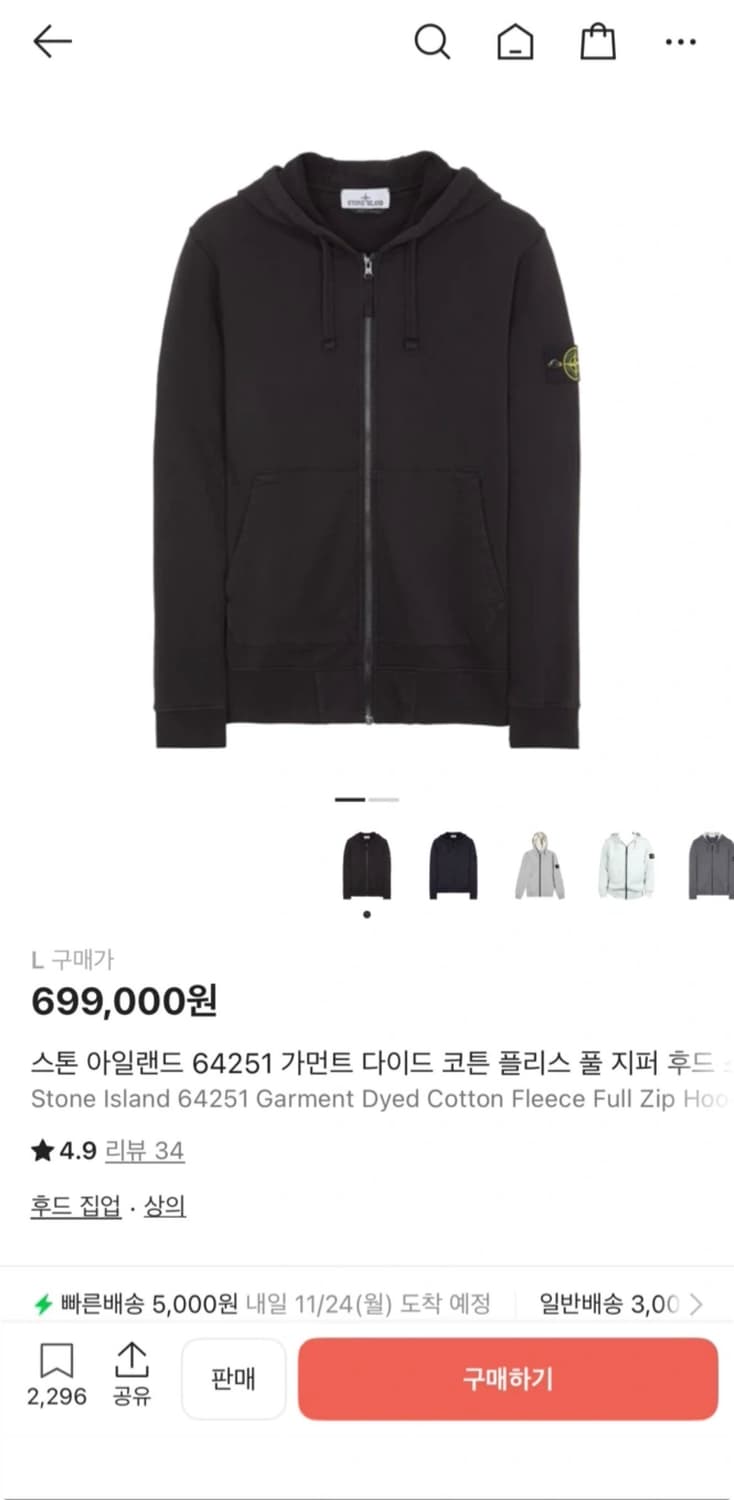The height and width of the screenshot is (1500, 734).
Task: Open the shopping bag icon
Action: tap(597, 42)
